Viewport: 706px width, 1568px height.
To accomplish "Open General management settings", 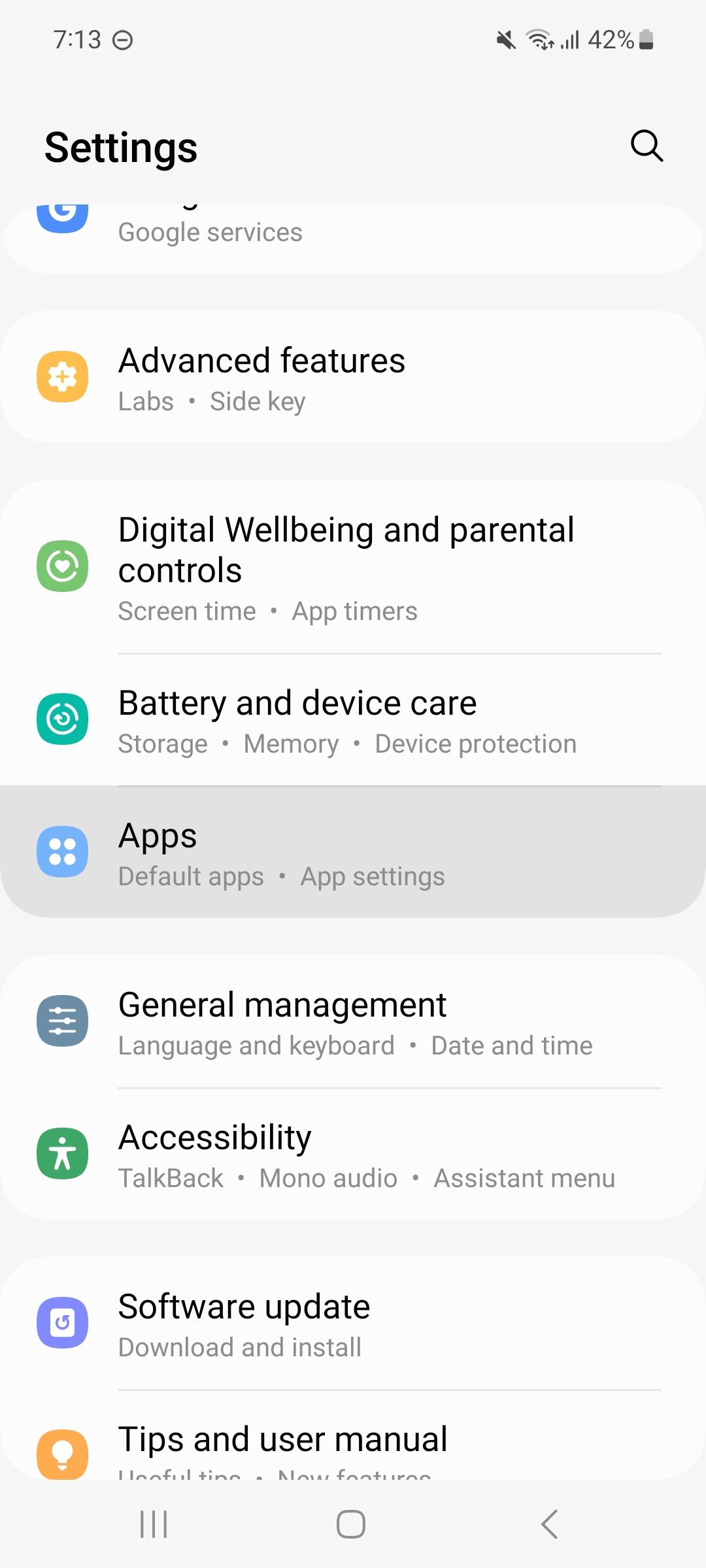I will pyautogui.click(x=353, y=1021).
